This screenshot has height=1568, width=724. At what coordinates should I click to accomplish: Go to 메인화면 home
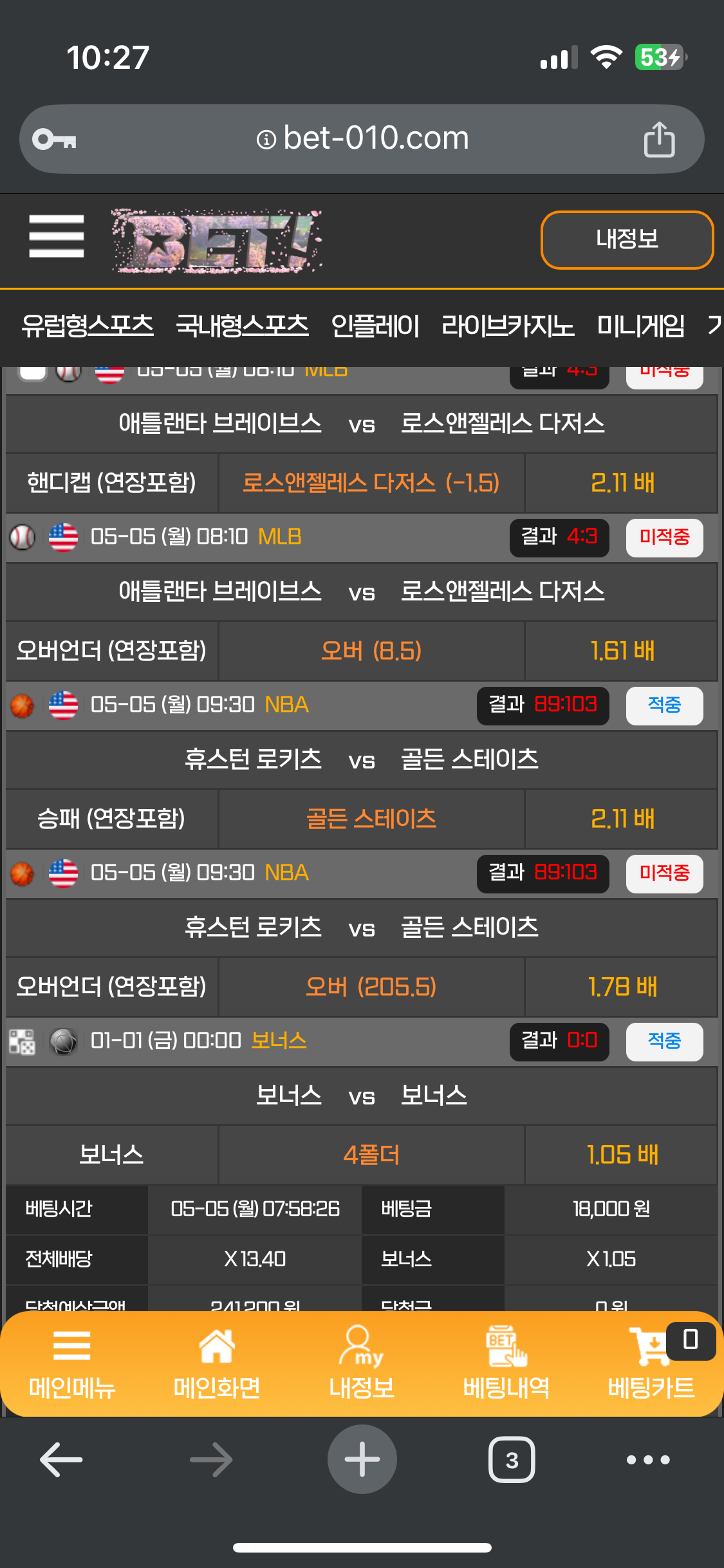coord(217,1363)
